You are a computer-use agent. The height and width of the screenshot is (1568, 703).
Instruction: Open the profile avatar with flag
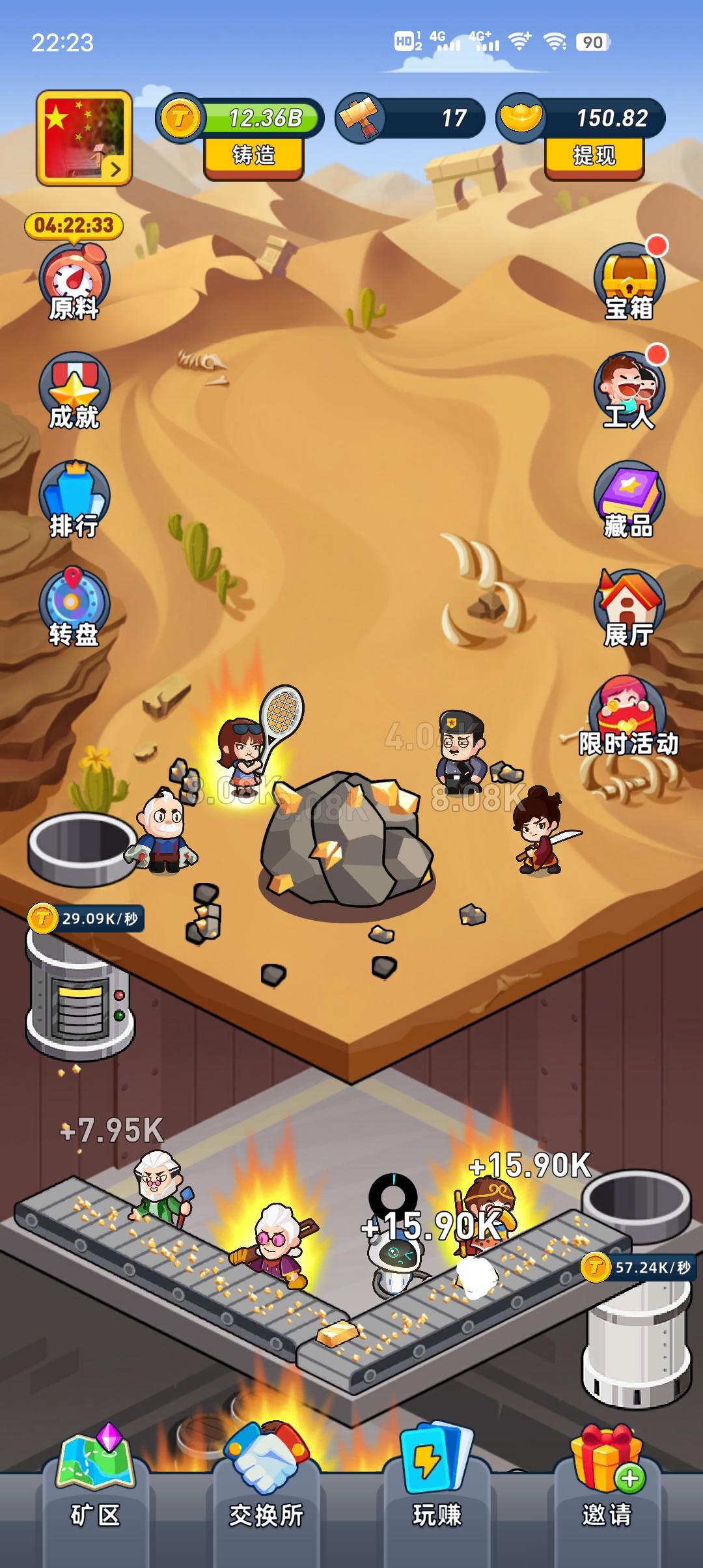click(x=84, y=138)
